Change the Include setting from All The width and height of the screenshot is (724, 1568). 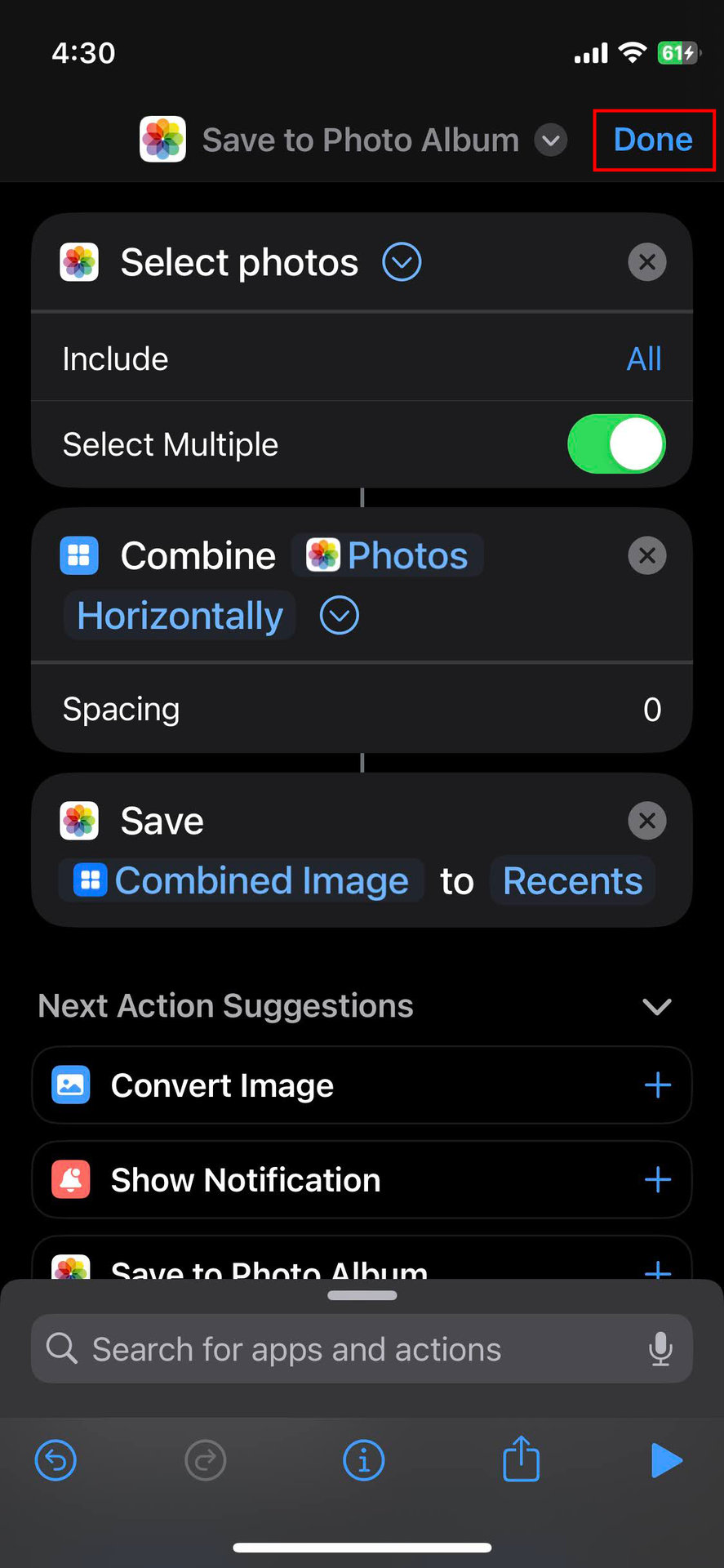pyautogui.click(x=643, y=359)
